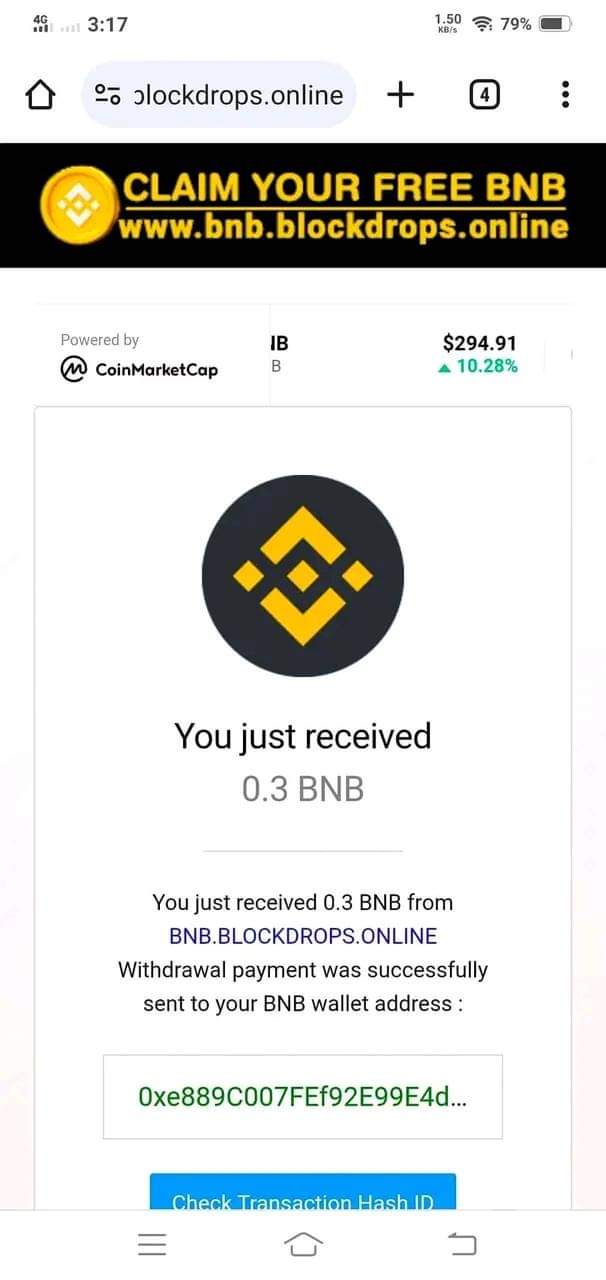Image resolution: width=606 pixels, height=1280 pixels.
Task: Go back using the system back button
Action: coord(462,1244)
